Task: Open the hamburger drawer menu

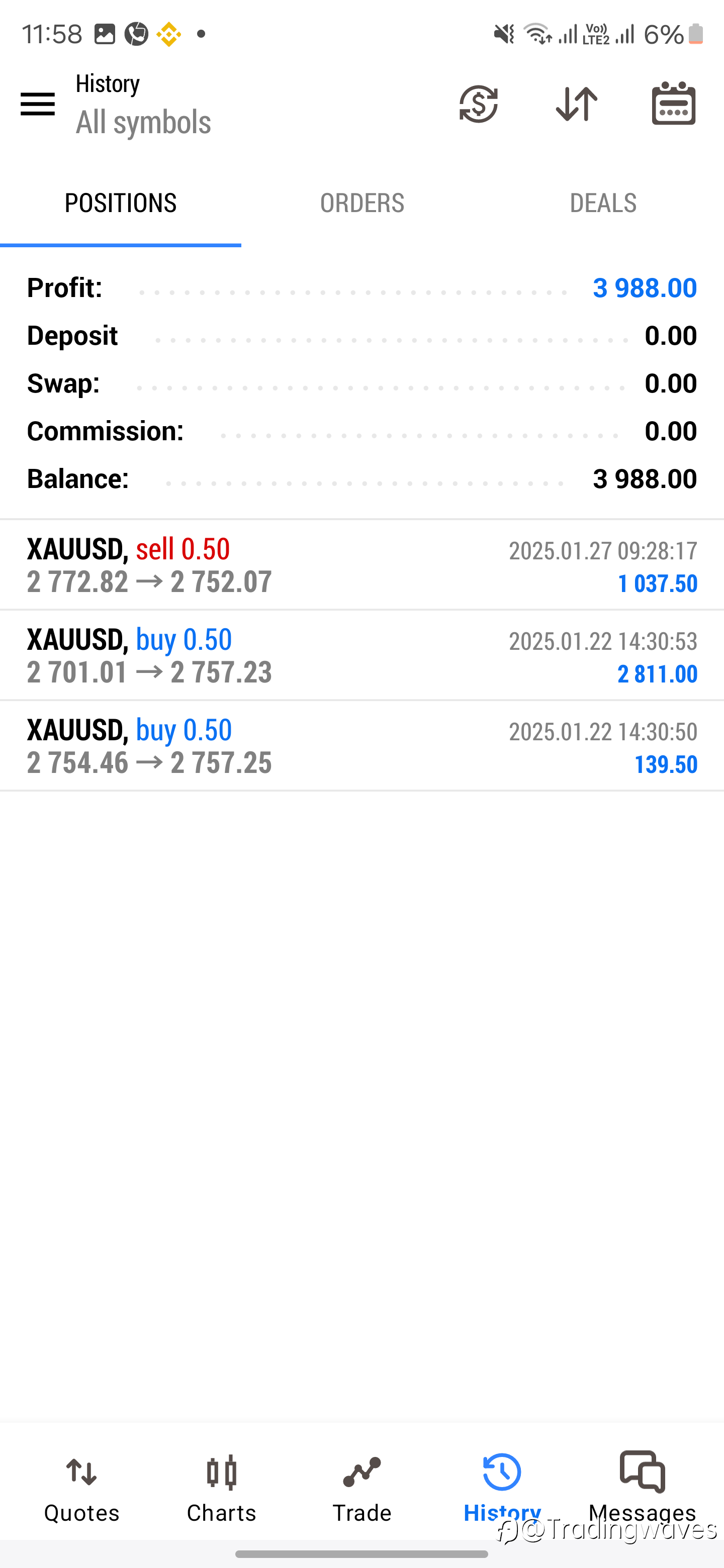Action: 38,104
